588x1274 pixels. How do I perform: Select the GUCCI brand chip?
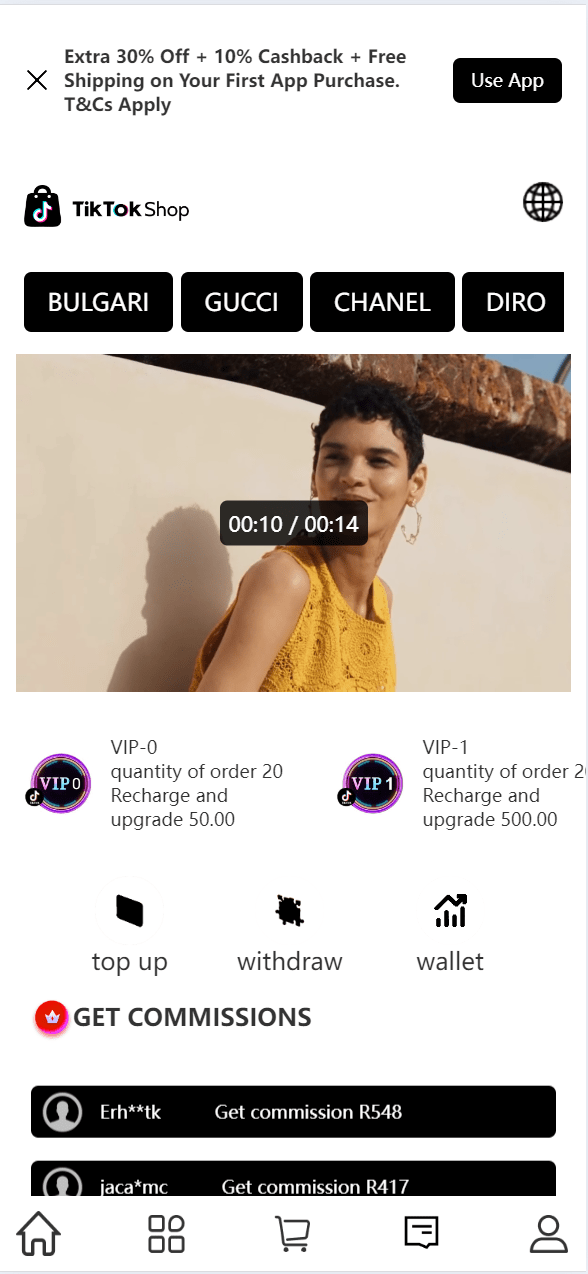[242, 302]
